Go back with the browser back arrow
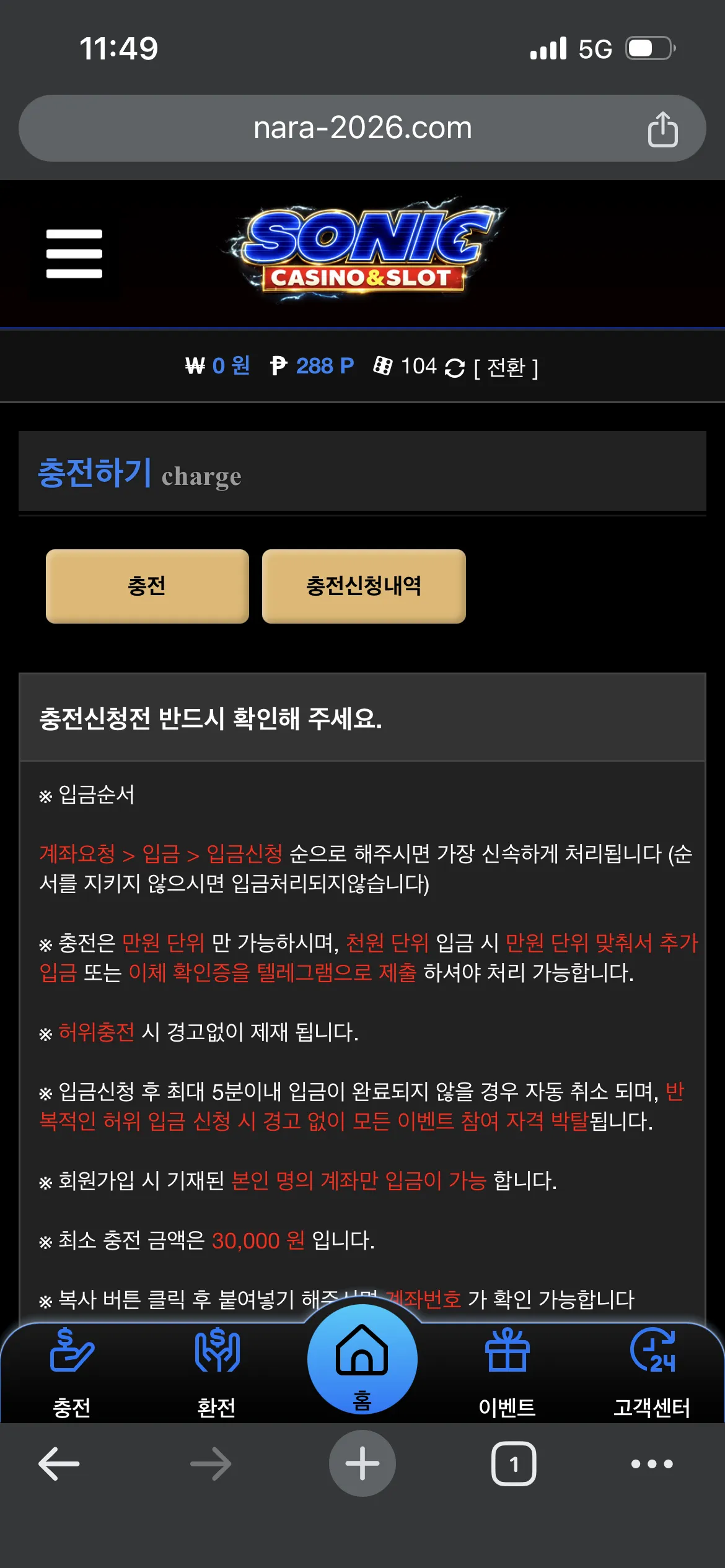This screenshot has height=1568, width=725. click(59, 1464)
